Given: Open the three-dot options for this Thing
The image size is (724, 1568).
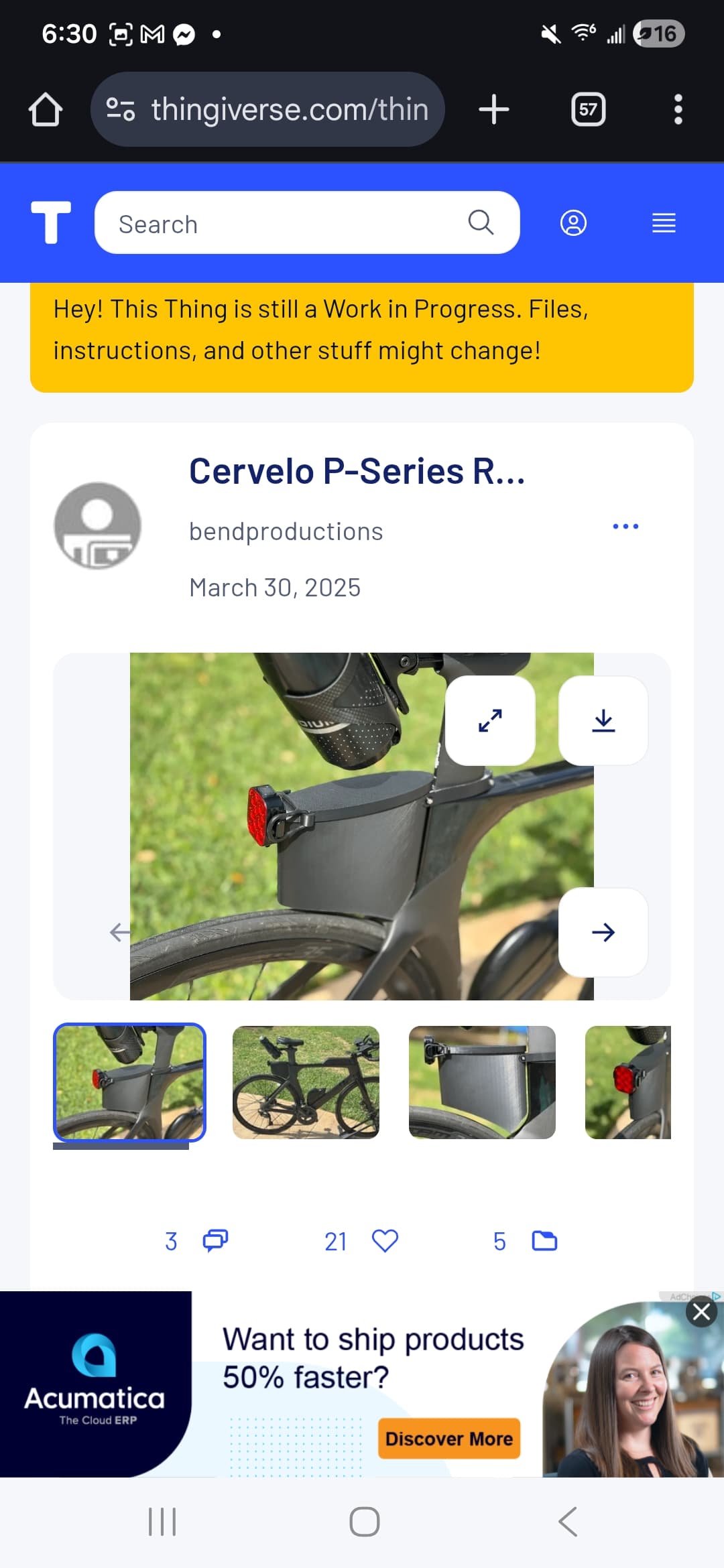Looking at the screenshot, I should click(x=625, y=527).
